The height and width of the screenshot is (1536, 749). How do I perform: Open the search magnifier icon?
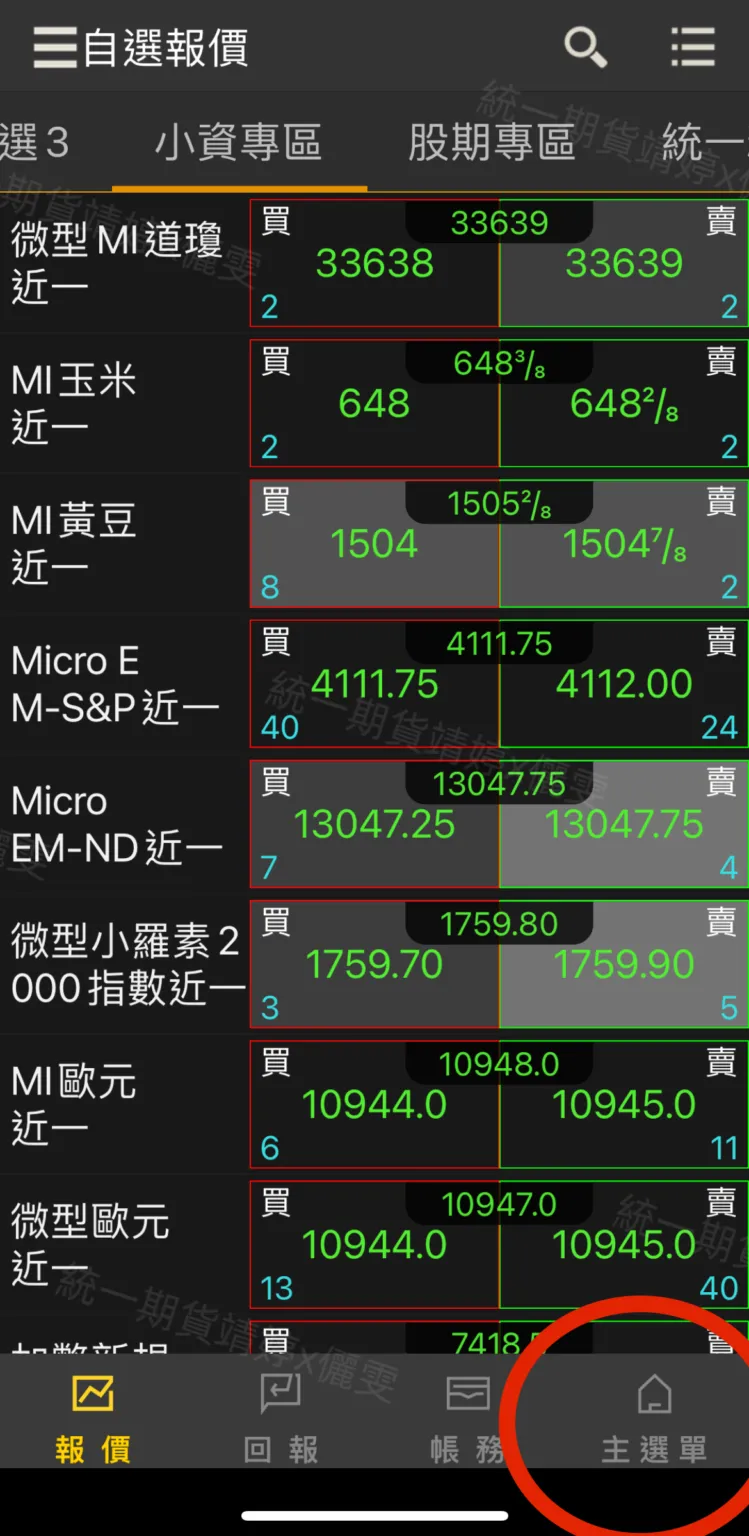(x=584, y=47)
